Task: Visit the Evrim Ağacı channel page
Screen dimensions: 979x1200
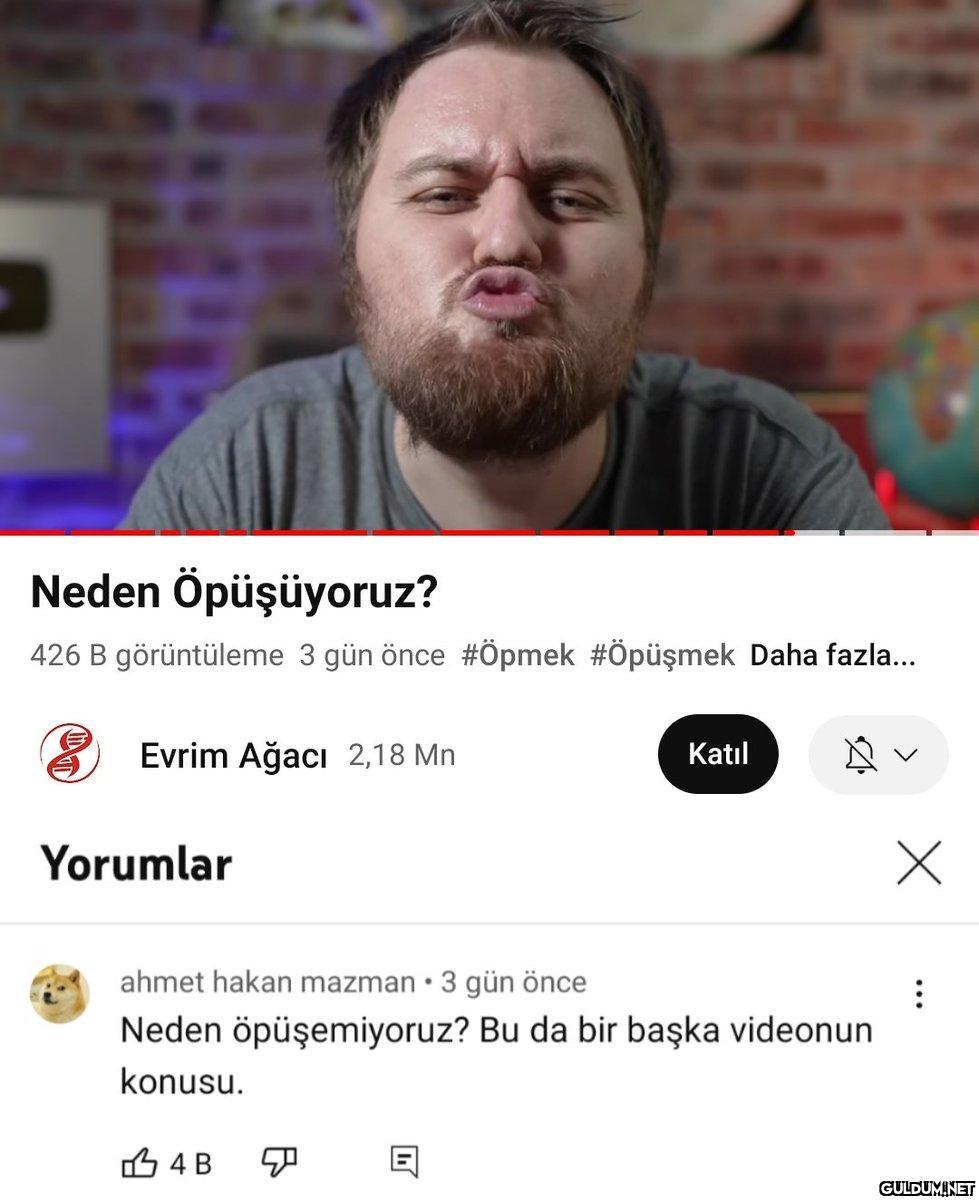Action: click(233, 756)
